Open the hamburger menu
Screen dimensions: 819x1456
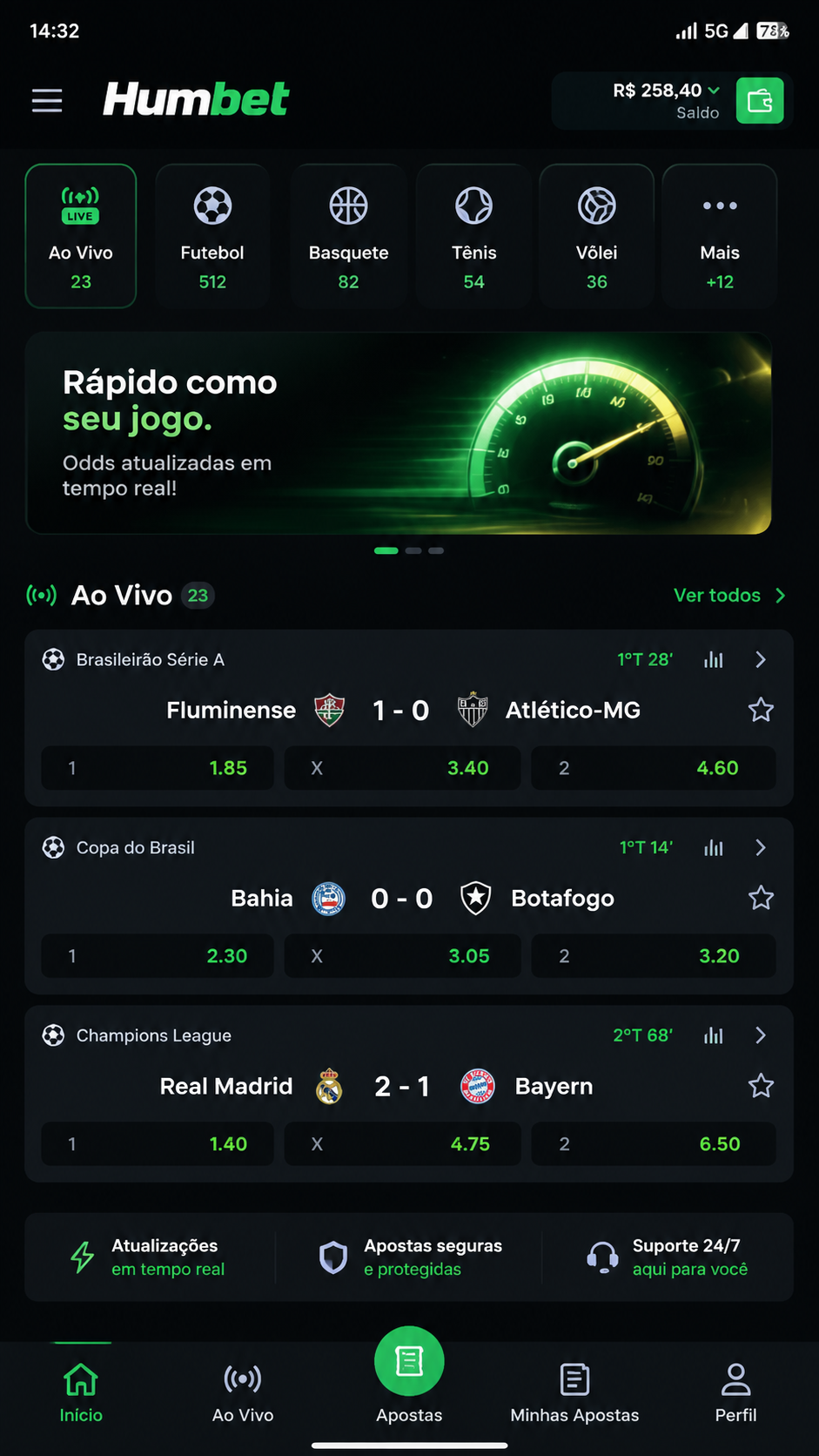47,101
